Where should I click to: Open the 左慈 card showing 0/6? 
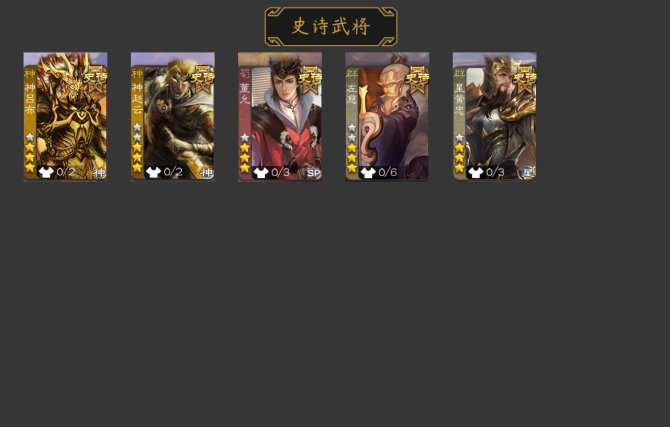(x=387, y=116)
